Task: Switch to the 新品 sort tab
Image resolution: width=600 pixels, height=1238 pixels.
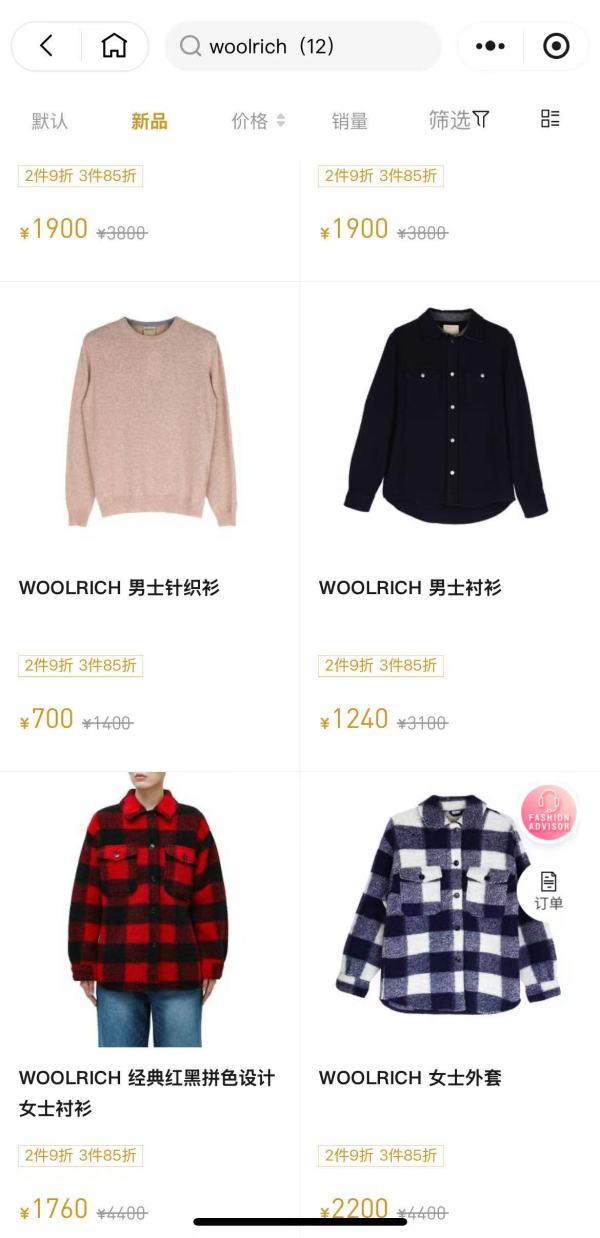Action: 149,121
